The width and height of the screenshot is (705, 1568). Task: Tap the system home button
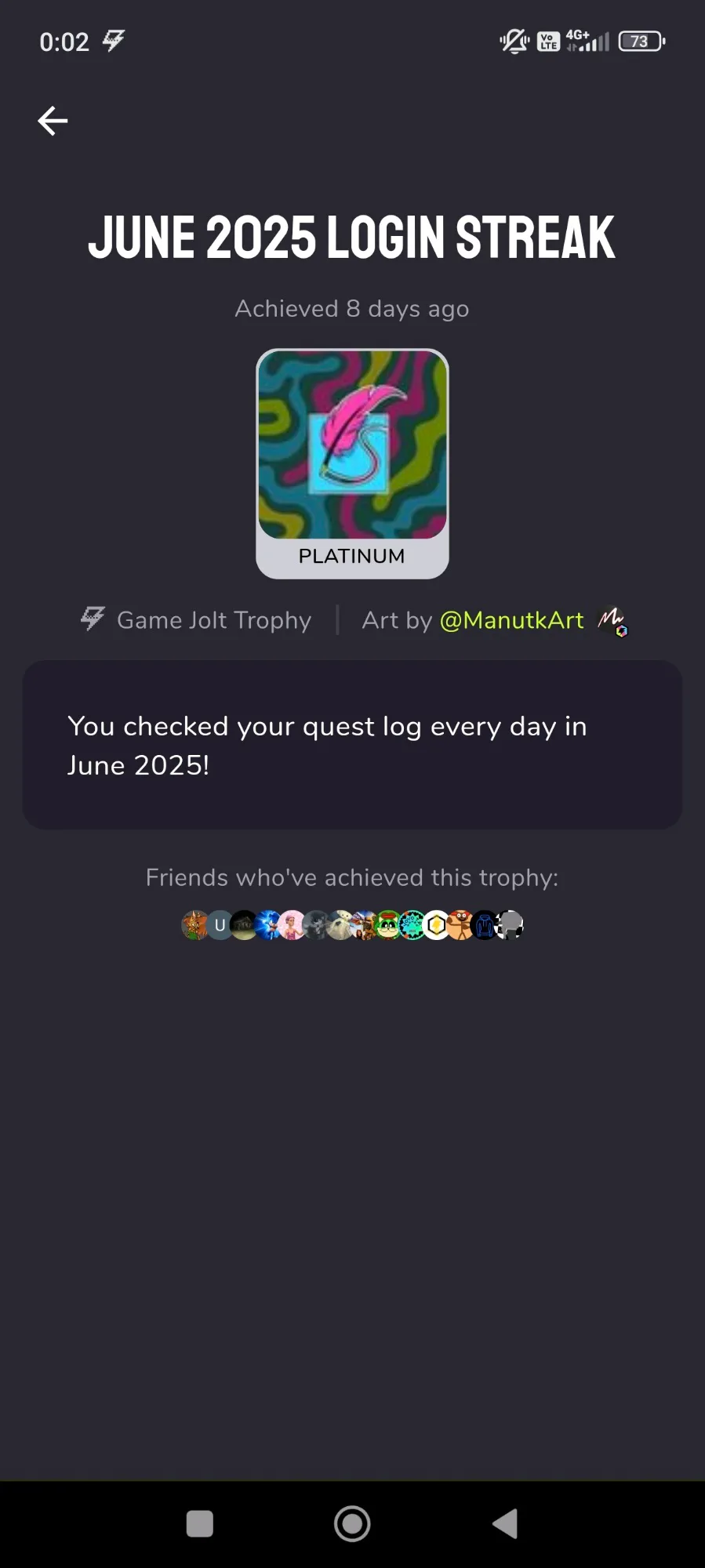point(352,1524)
